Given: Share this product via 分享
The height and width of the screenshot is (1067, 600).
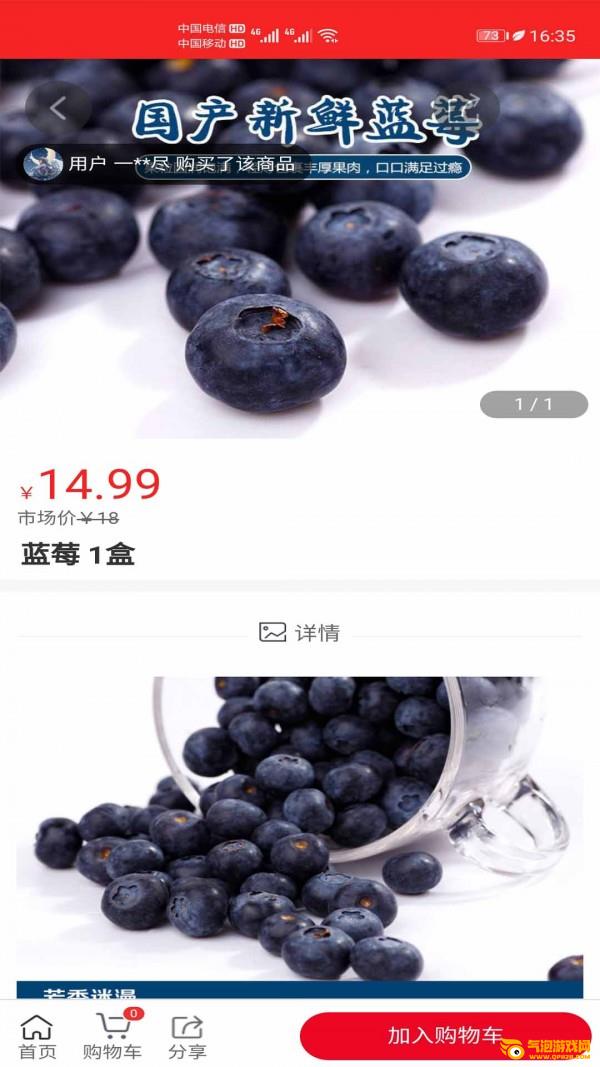Looking at the screenshot, I should pos(187,1037).
